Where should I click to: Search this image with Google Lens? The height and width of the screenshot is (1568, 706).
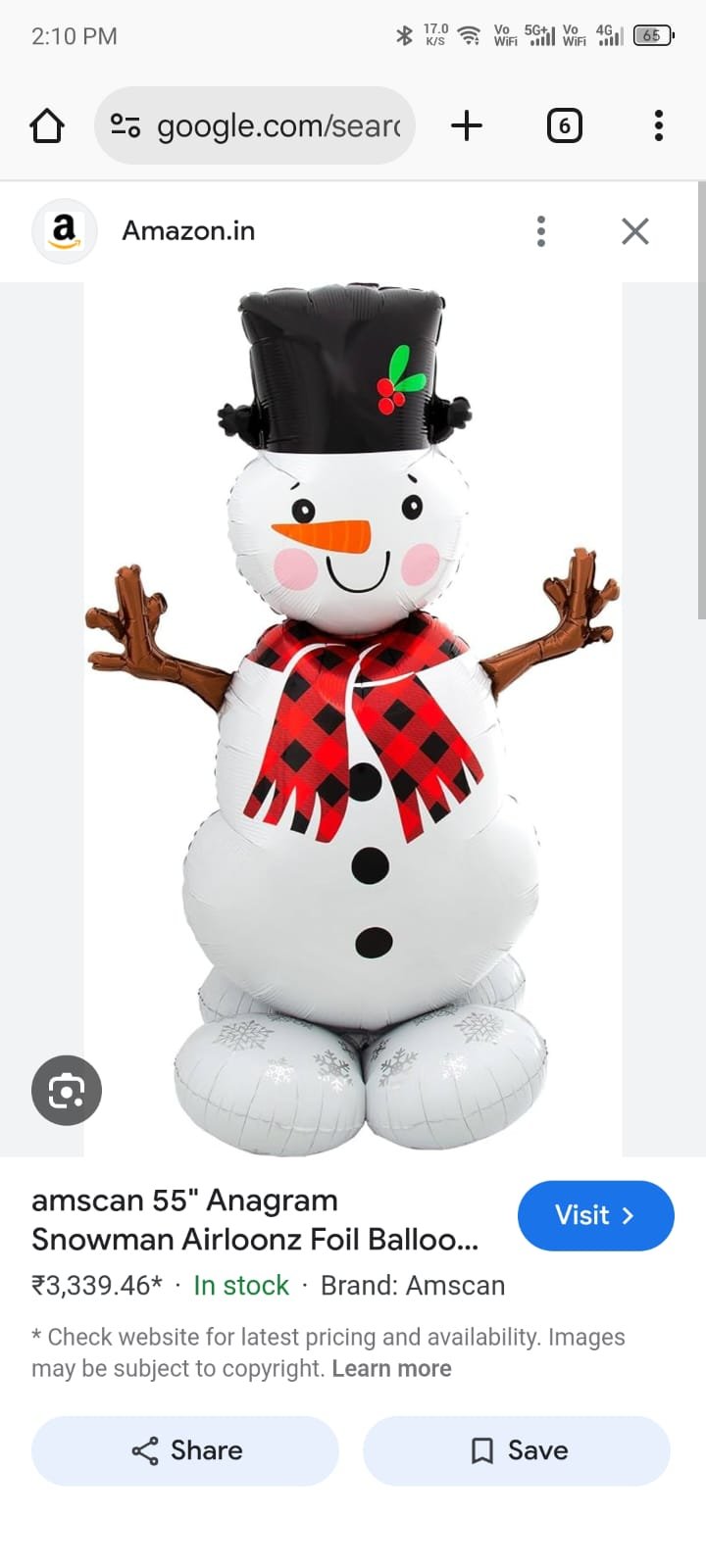coord(67,1090)
